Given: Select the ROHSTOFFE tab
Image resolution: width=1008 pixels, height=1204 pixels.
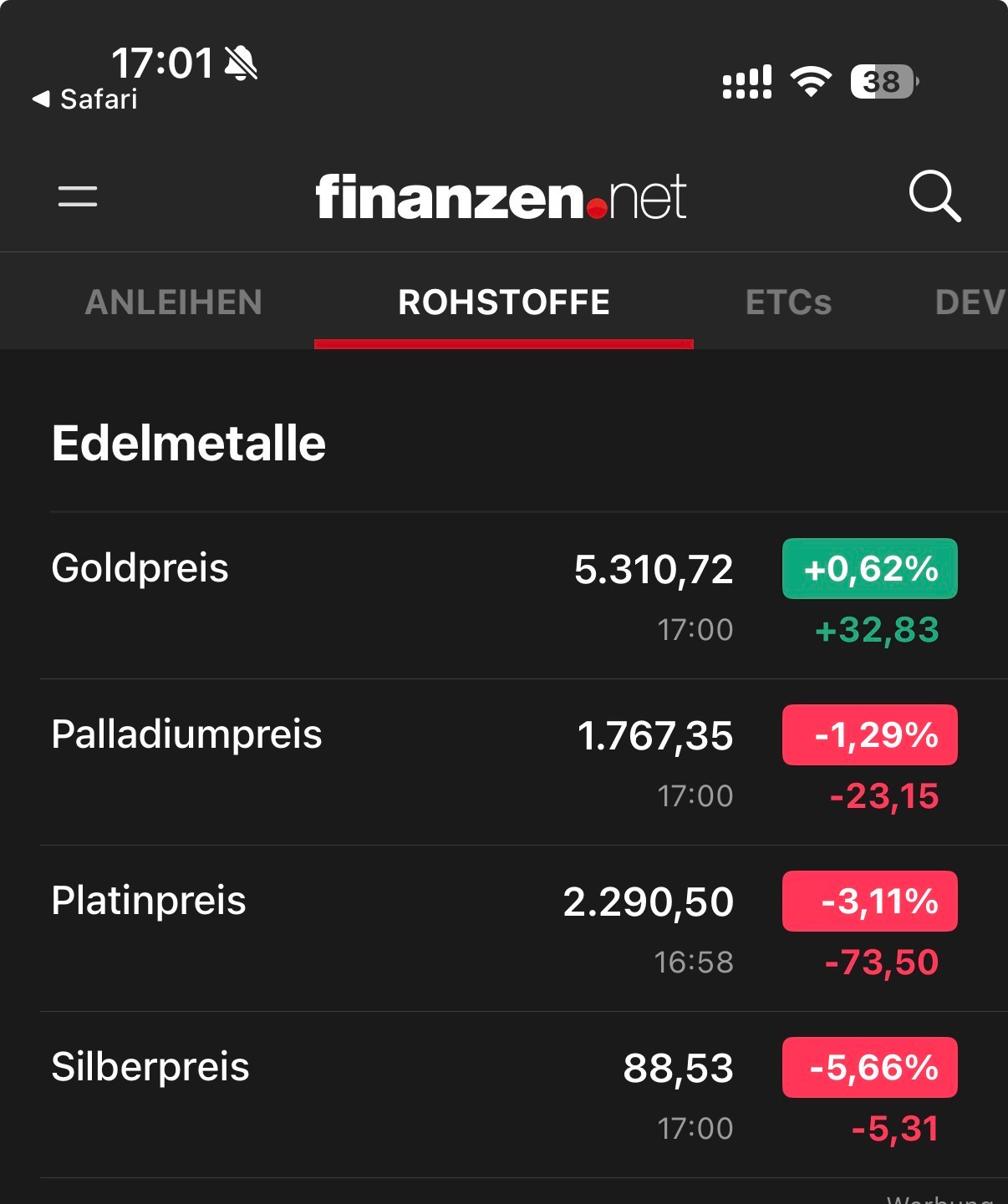Looking at the screenshot, I should 504,302.
